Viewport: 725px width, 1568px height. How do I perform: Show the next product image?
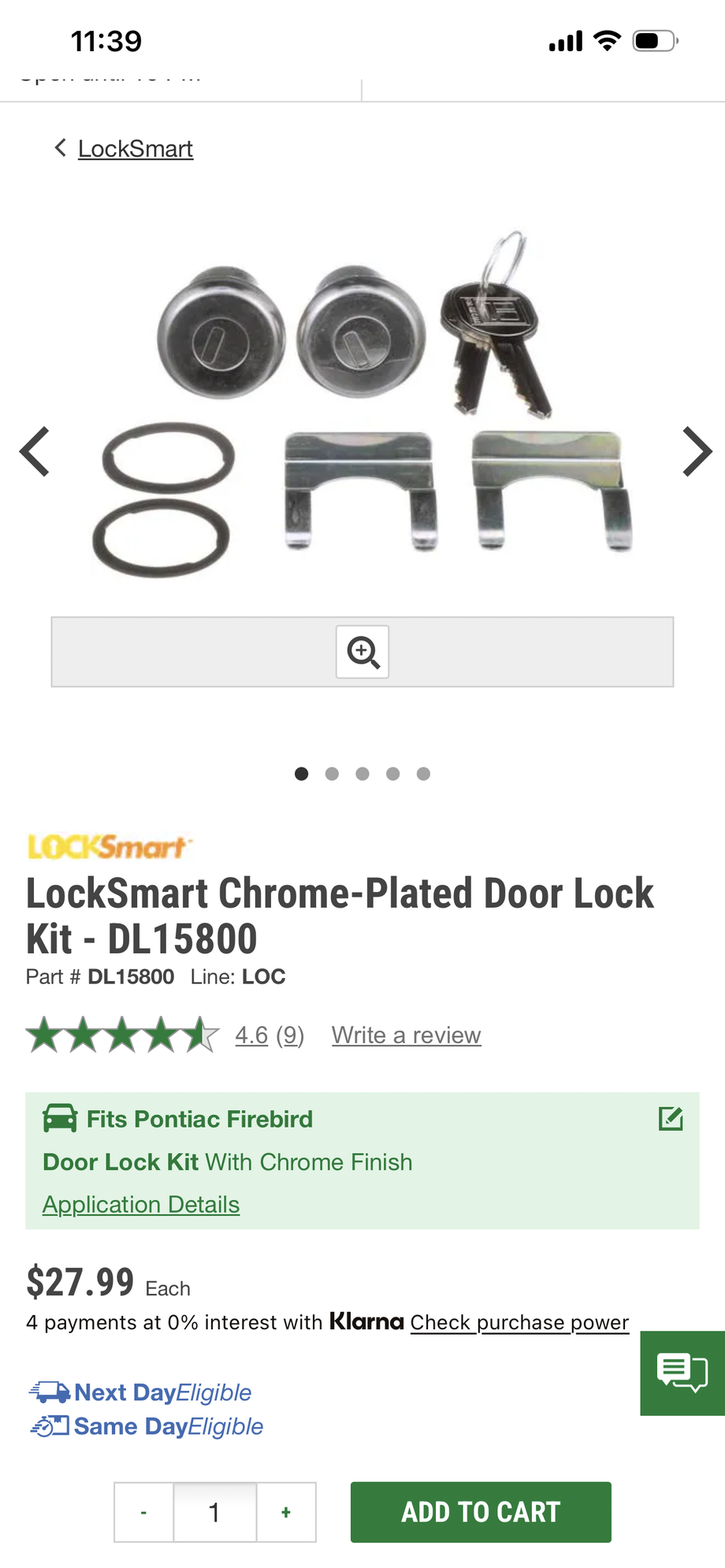(697, 452)
